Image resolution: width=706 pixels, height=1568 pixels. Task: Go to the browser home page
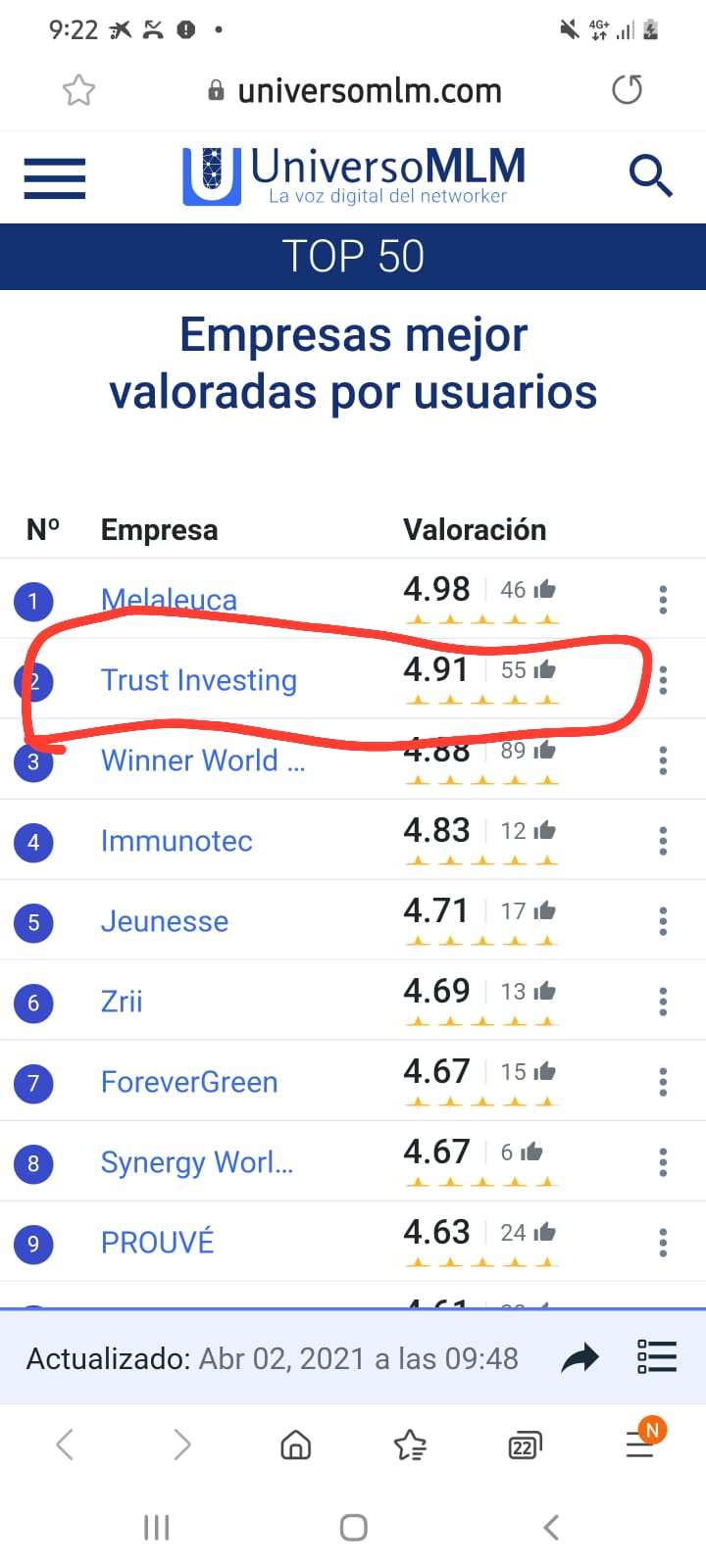coord(295,1445)
